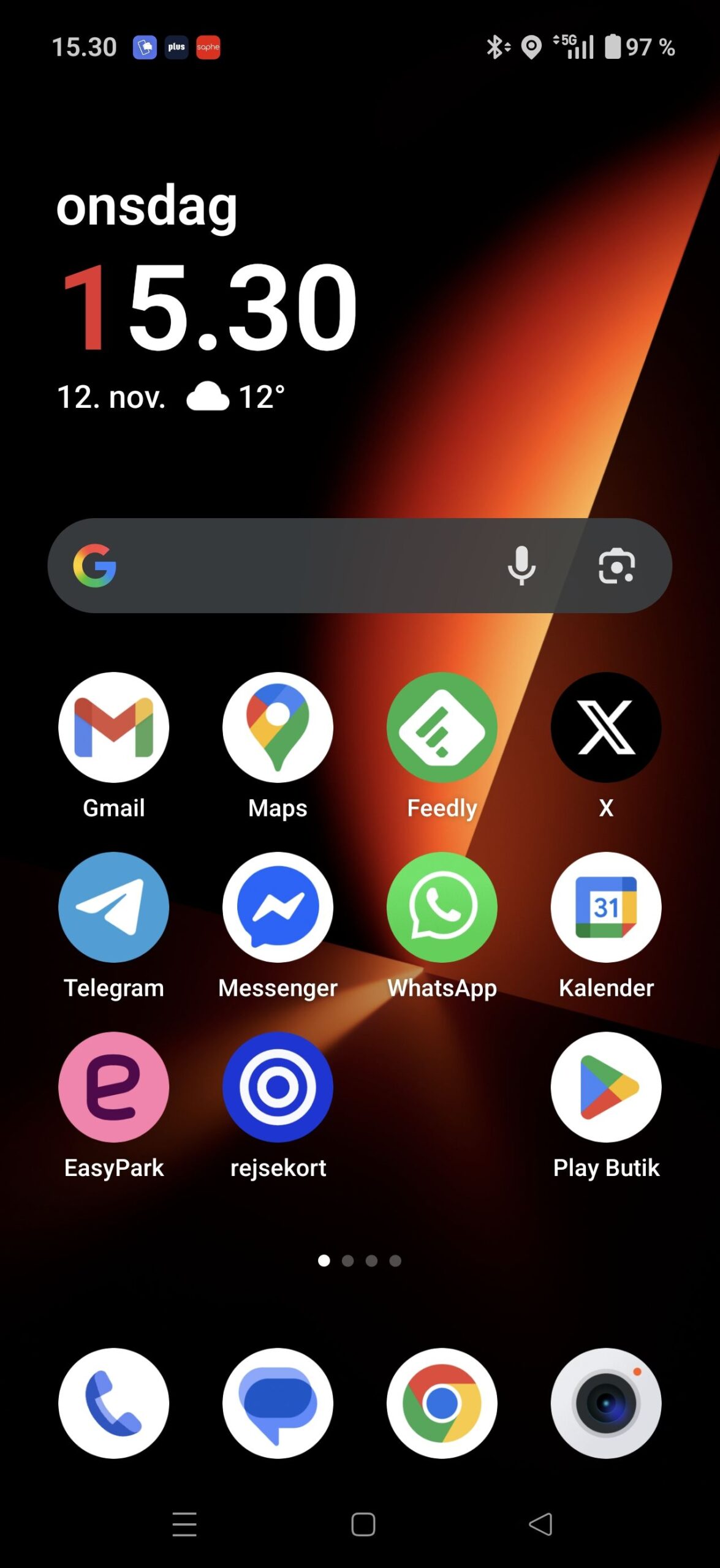720x1568 pixels.
Task: Launch the Chrome browser
Action: (442, 1403)
